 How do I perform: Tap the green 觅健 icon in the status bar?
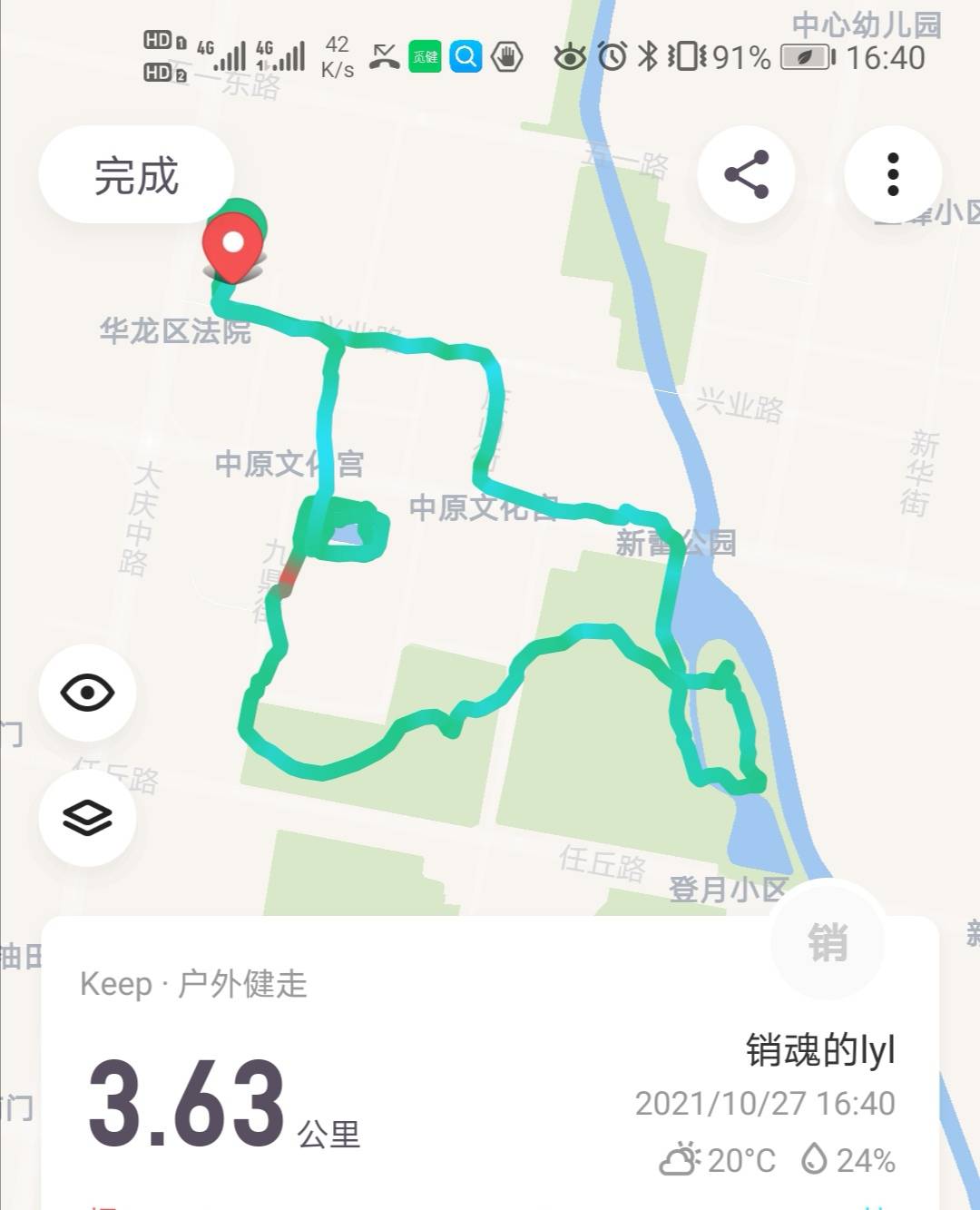[425, 54]
